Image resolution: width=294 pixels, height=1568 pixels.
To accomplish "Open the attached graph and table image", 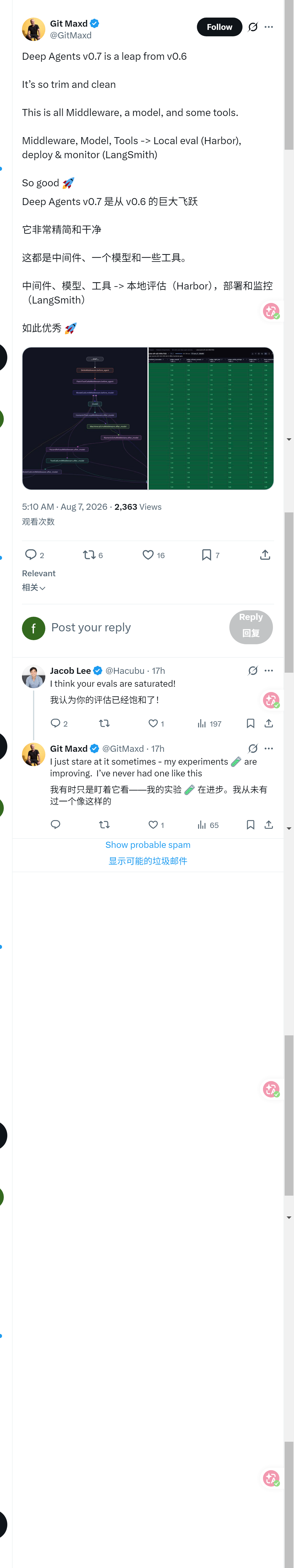I will click(x=148, y=418).
